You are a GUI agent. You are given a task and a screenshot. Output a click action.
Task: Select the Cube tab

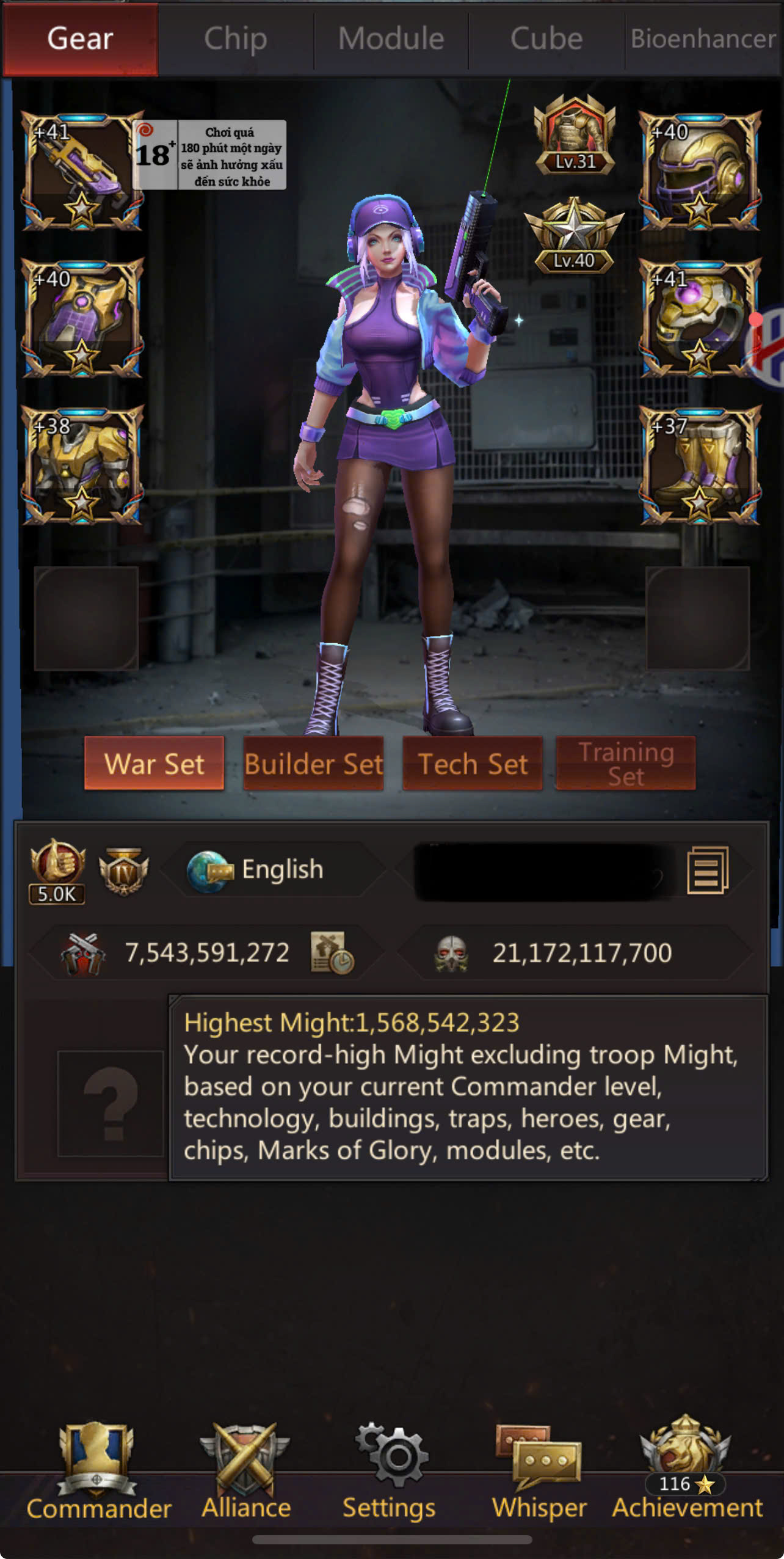tap(546, 39)
